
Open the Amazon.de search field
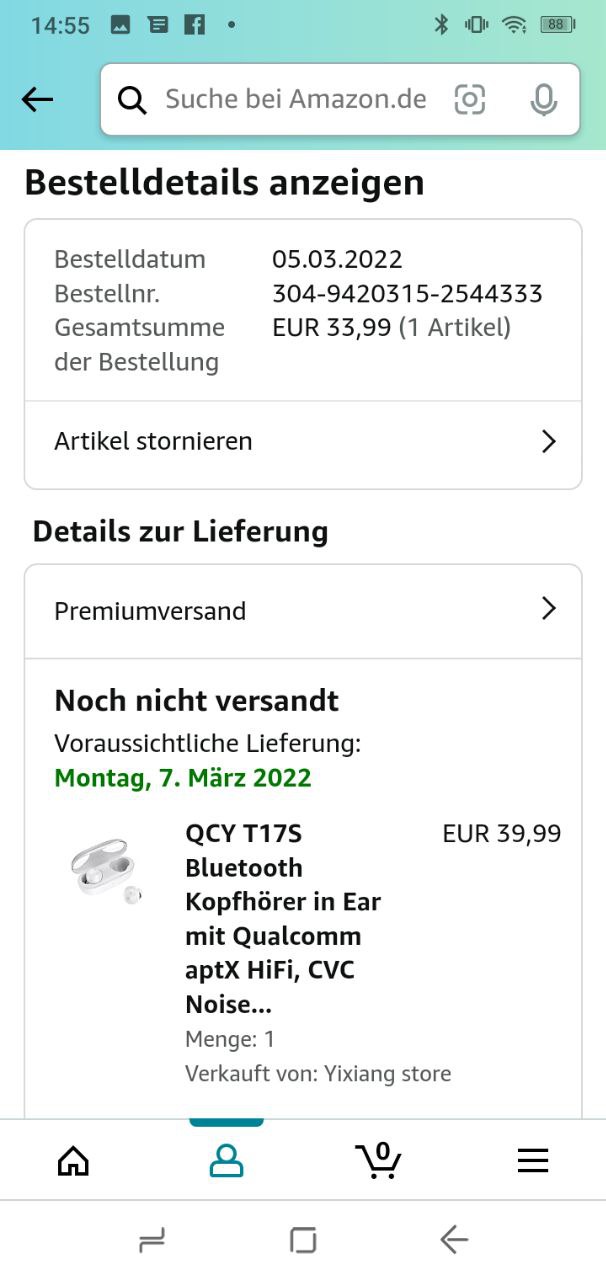295,99
